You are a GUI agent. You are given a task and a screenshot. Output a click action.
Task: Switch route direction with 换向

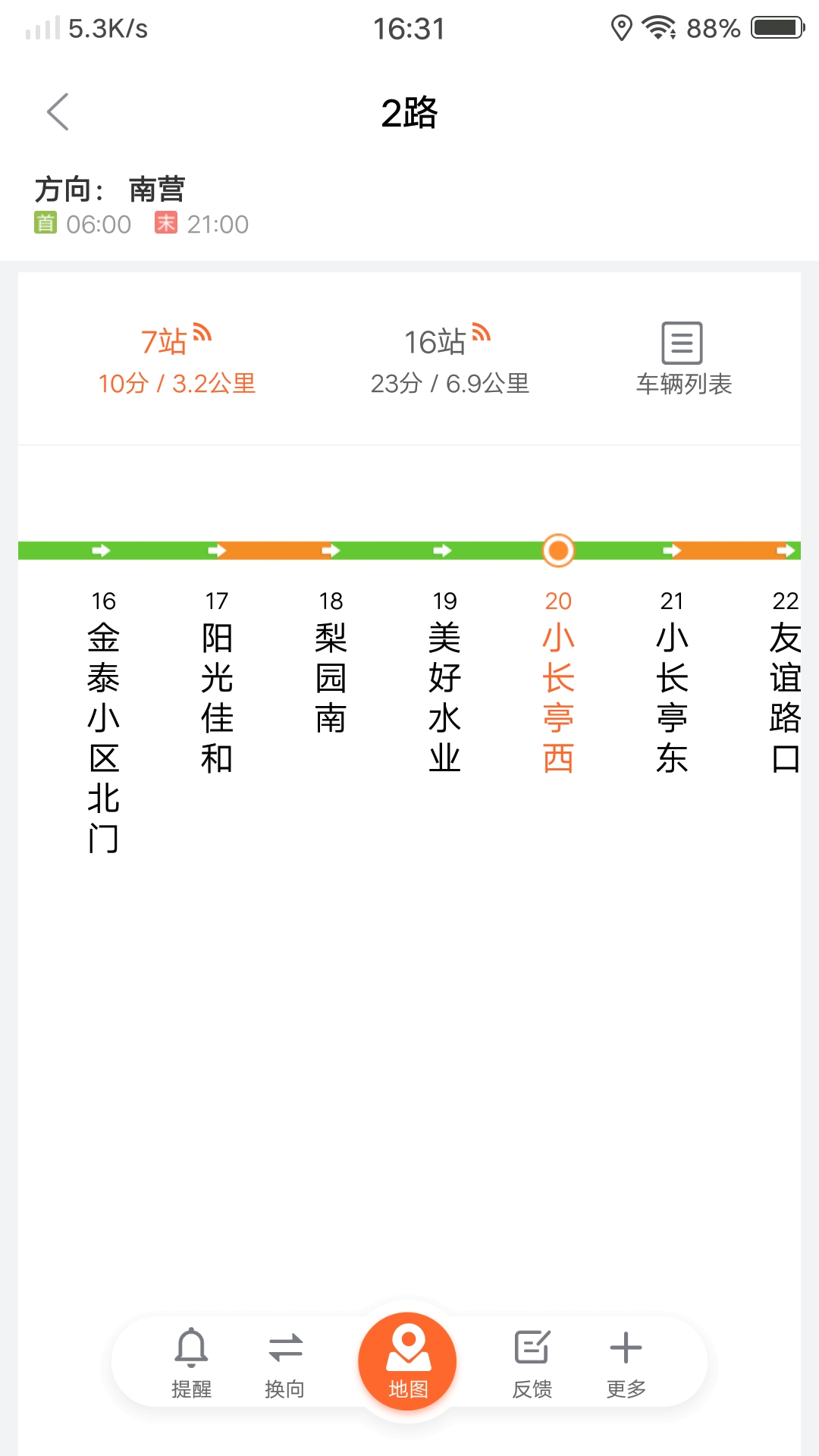(285, 1362)
